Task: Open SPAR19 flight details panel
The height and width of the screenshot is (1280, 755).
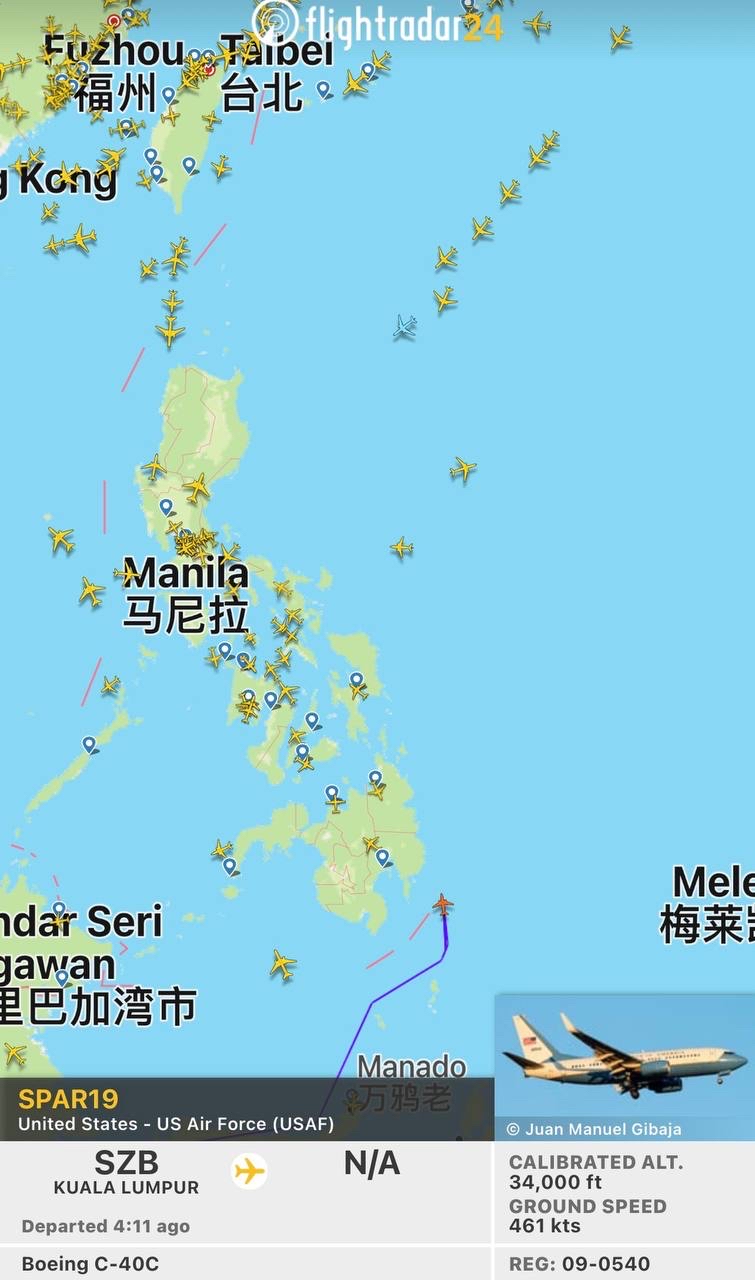Action: [176, 1109]
